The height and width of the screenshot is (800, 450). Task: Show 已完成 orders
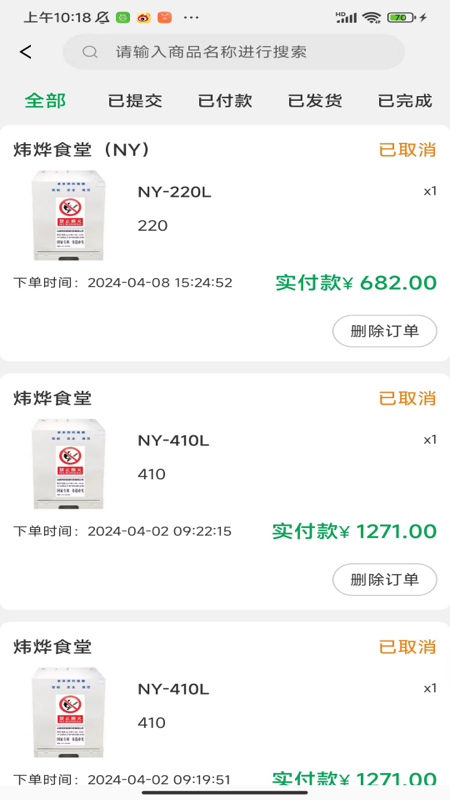[405, 101]
